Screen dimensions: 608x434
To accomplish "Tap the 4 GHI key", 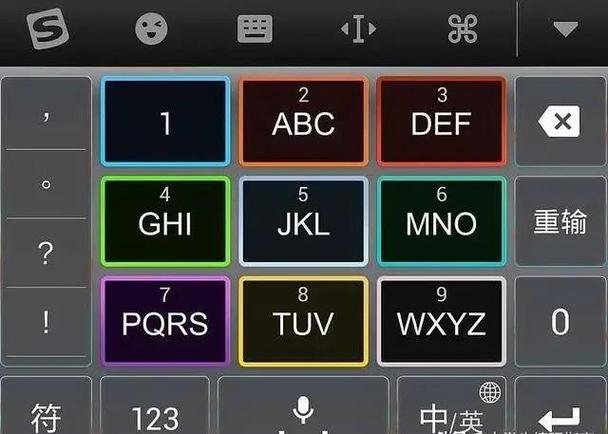I will coord(166,222).
